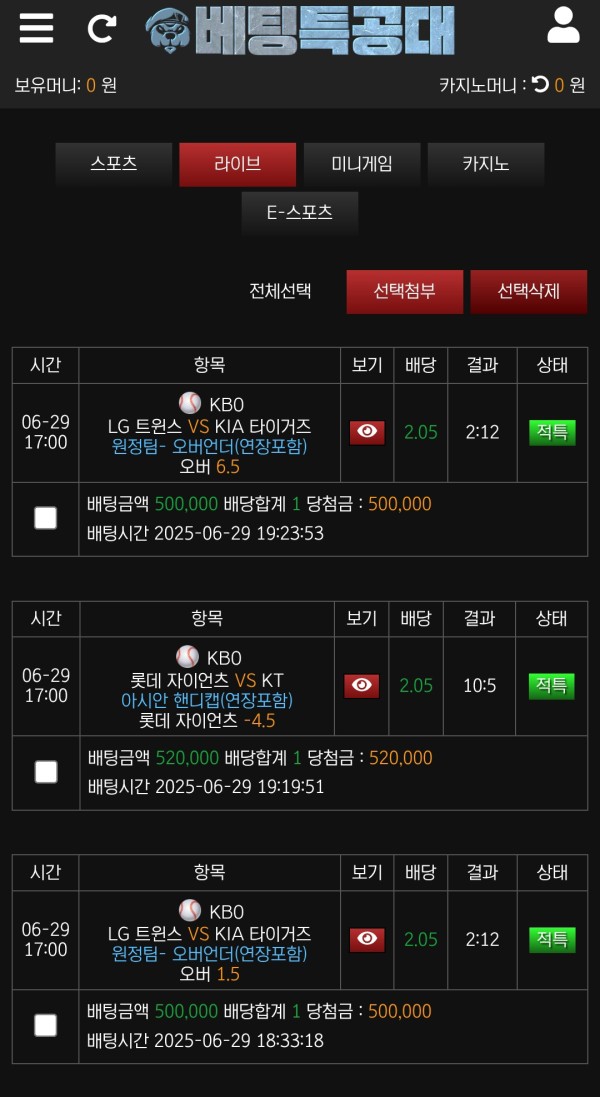View details of the 오버 1.5 bet
Viewport: 600px width, 1097px height.
click(x=367, y=939)
